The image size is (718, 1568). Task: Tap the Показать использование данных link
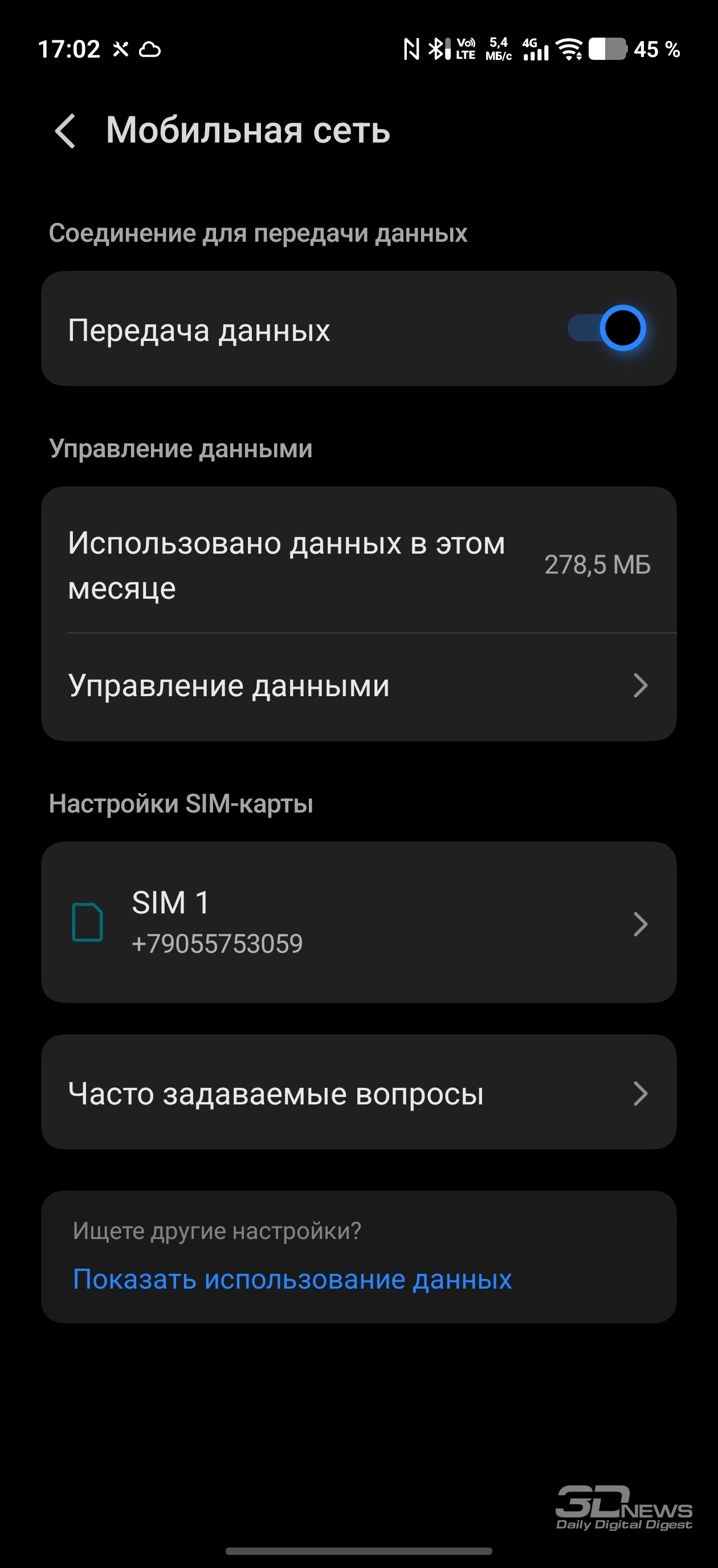[x=292, y=1279]
